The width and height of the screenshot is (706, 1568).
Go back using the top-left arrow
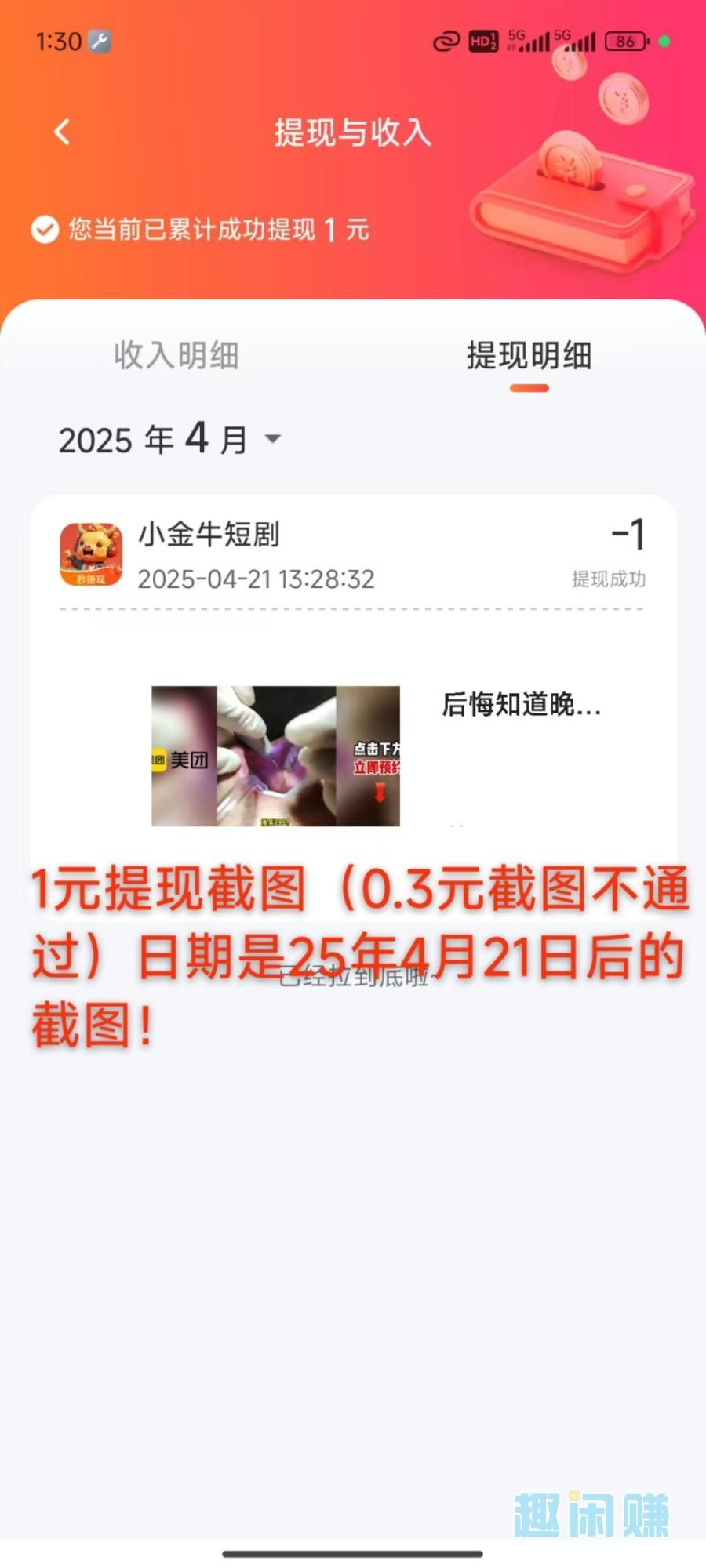point(62,132)
